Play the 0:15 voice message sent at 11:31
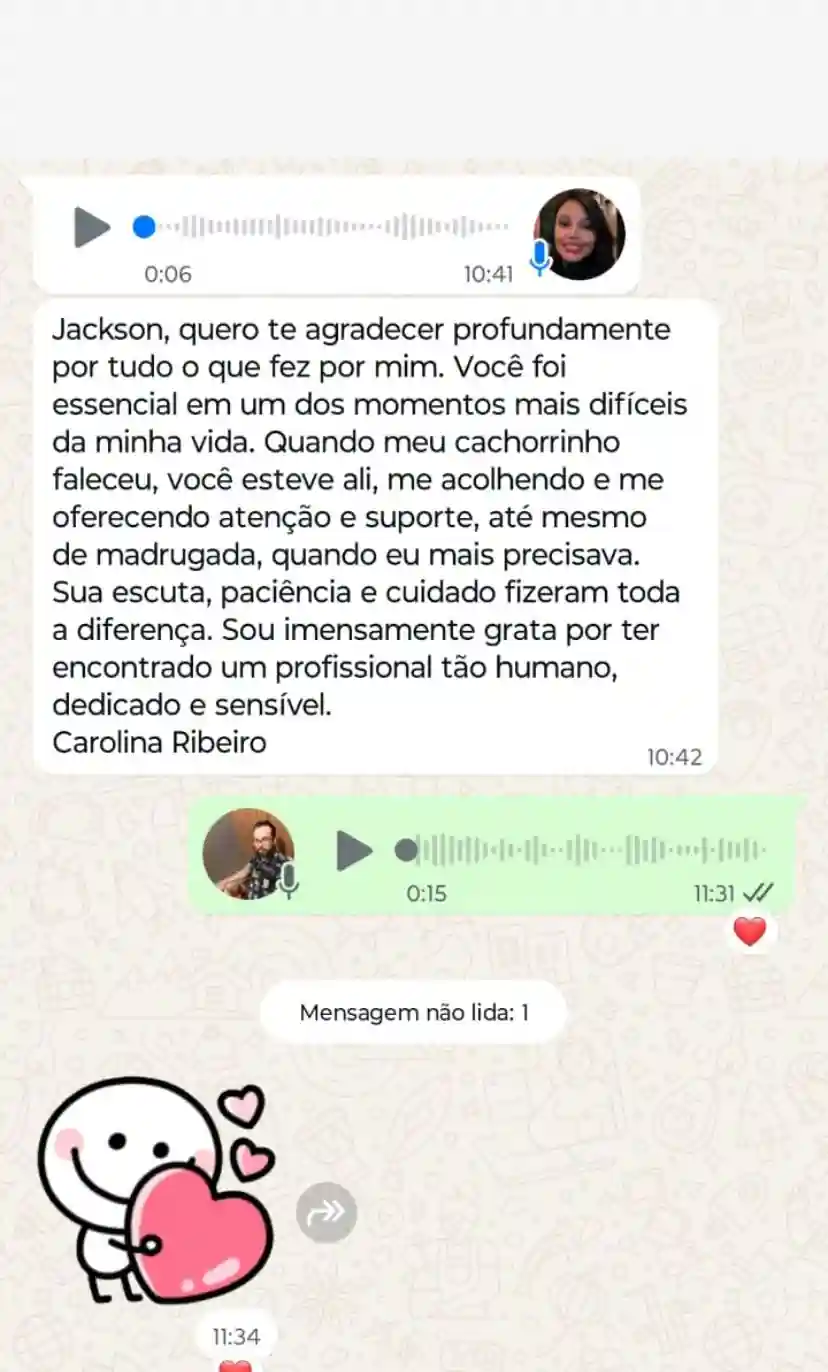 [x=353, y=850]
